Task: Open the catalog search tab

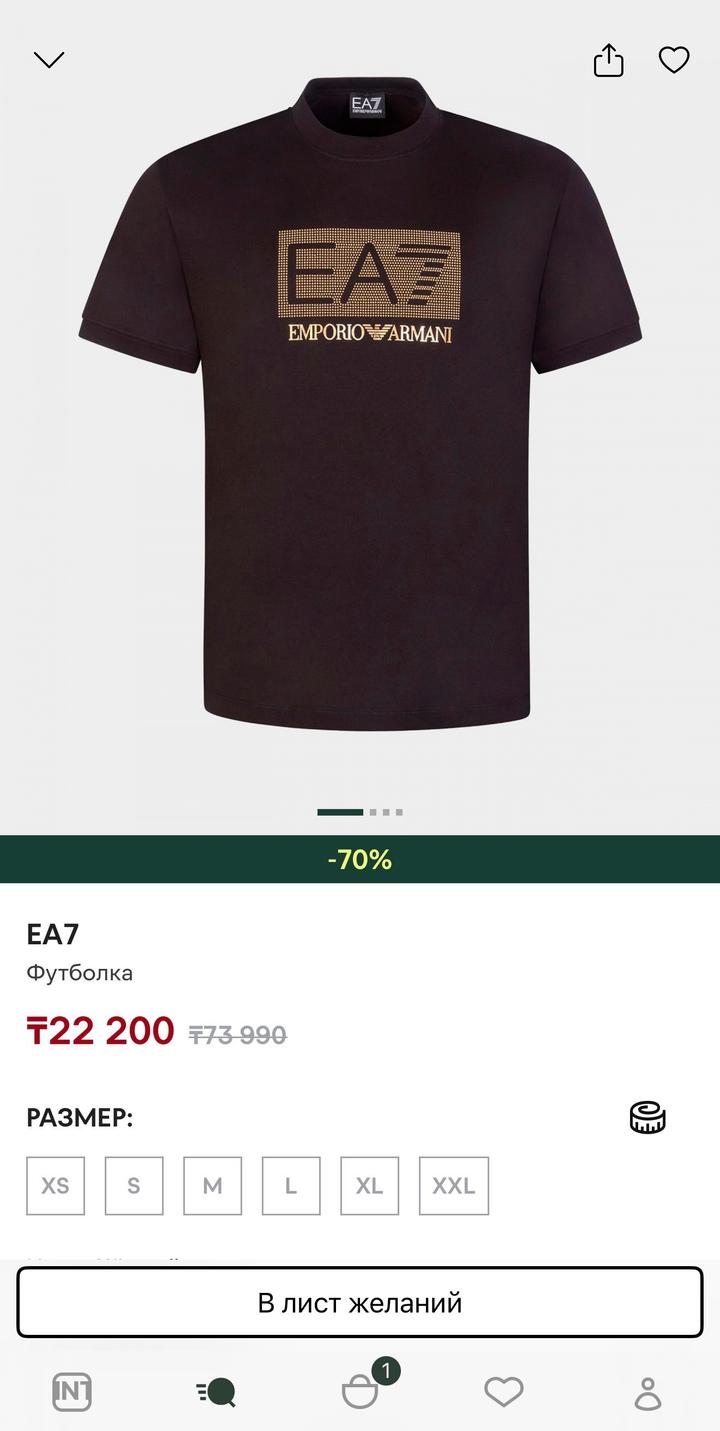Action: pos(216,1392)
